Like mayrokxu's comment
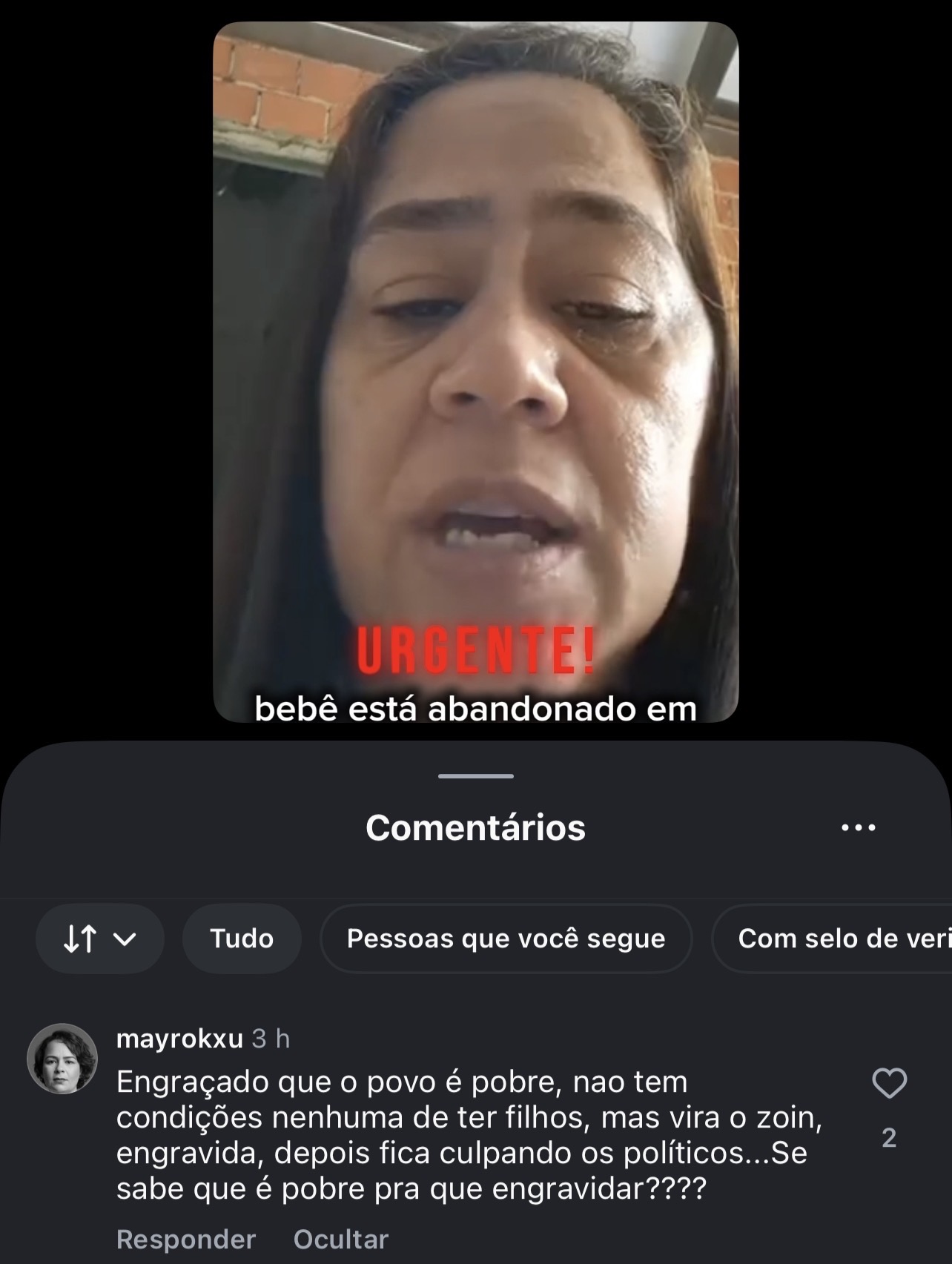 [x=889, y=1084]
